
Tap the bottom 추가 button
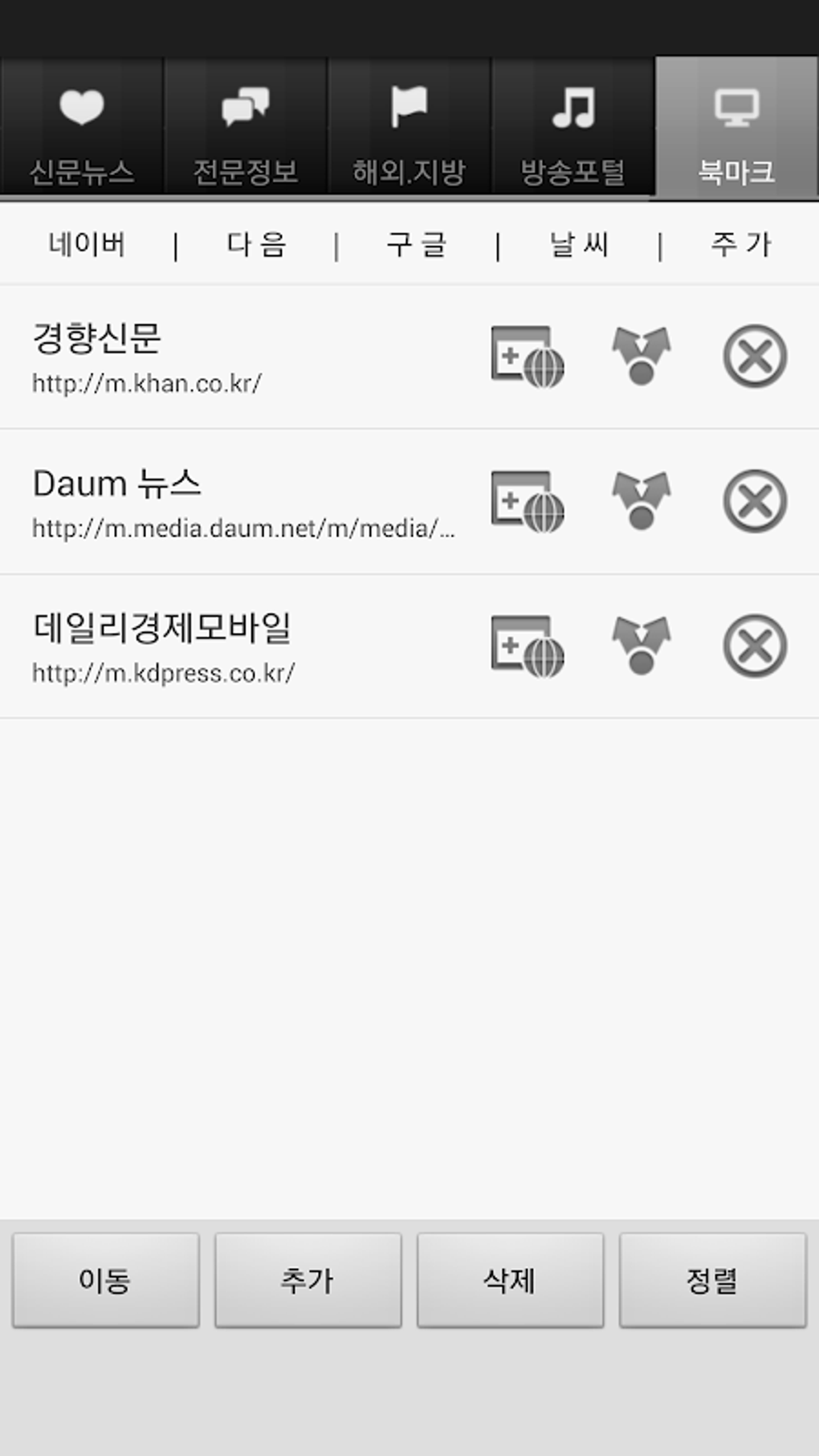click(x=308, y=1280)
